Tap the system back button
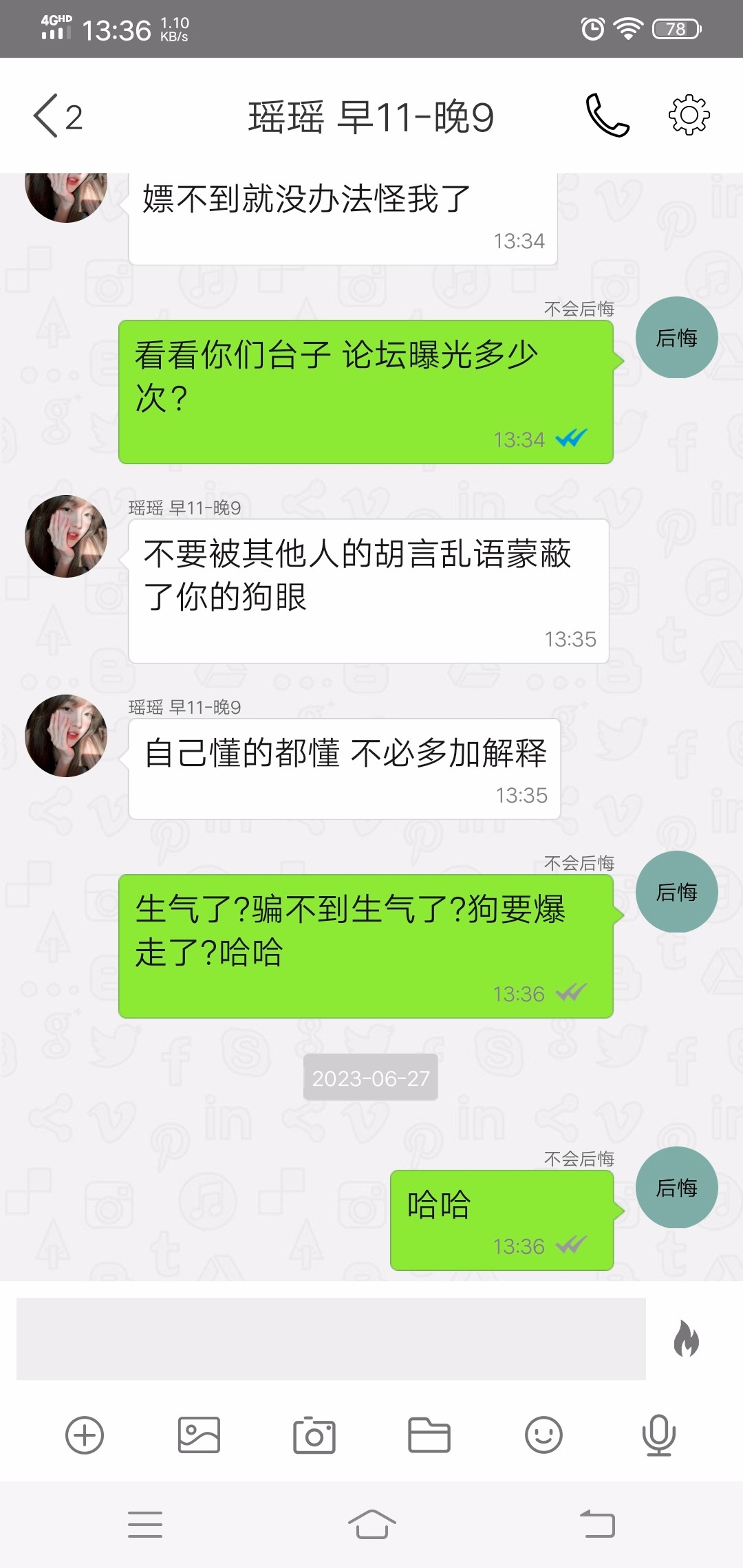 pyautogui.click(x=597, y=1524)
